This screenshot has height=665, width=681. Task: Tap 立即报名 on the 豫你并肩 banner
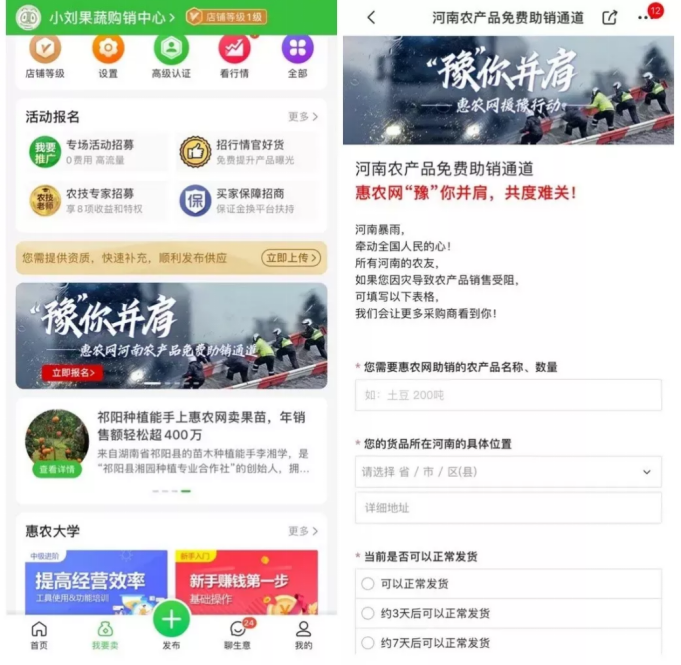(71, 373)
